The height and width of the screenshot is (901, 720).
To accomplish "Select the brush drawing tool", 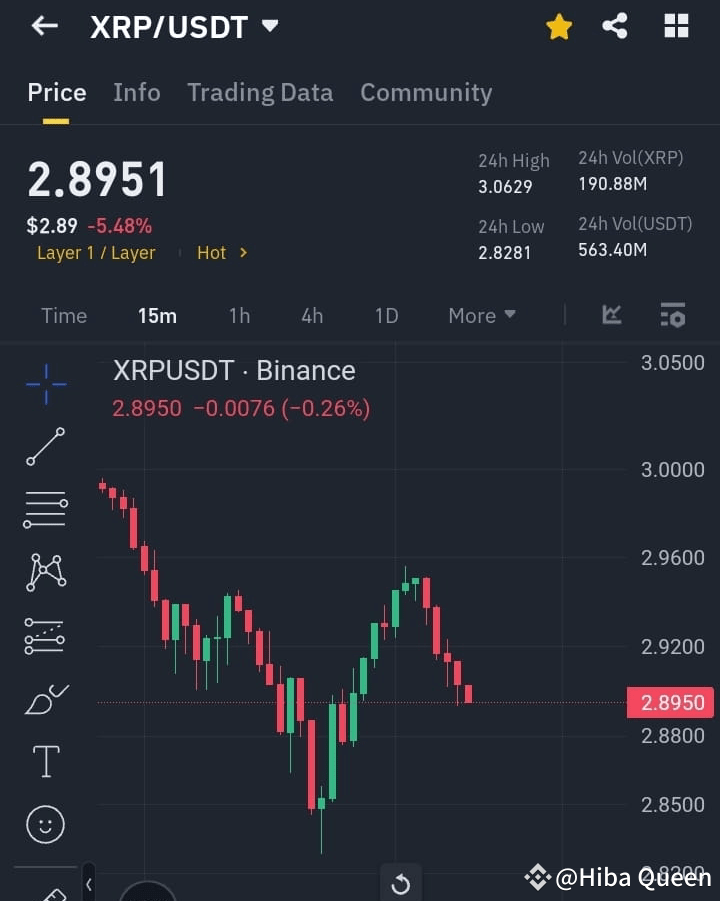I will [45, 698].
